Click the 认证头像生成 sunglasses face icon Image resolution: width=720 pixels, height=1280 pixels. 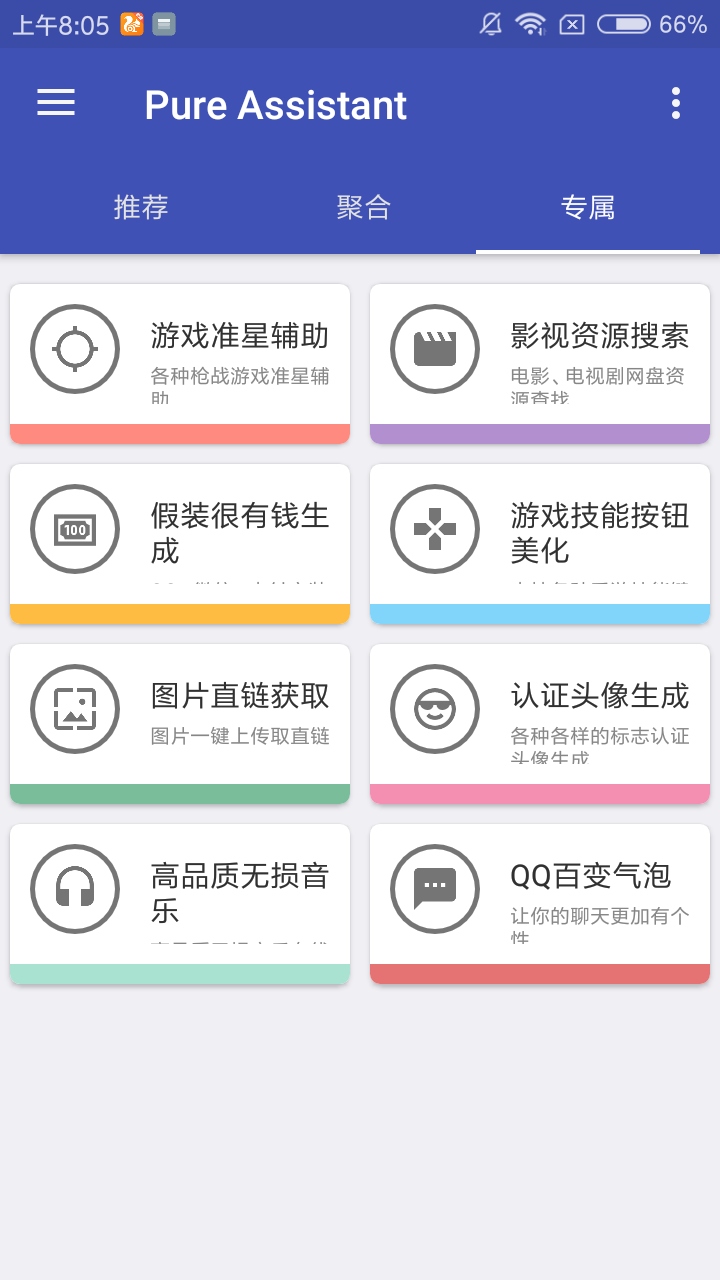pyautogui.click(x=435, y=708)
